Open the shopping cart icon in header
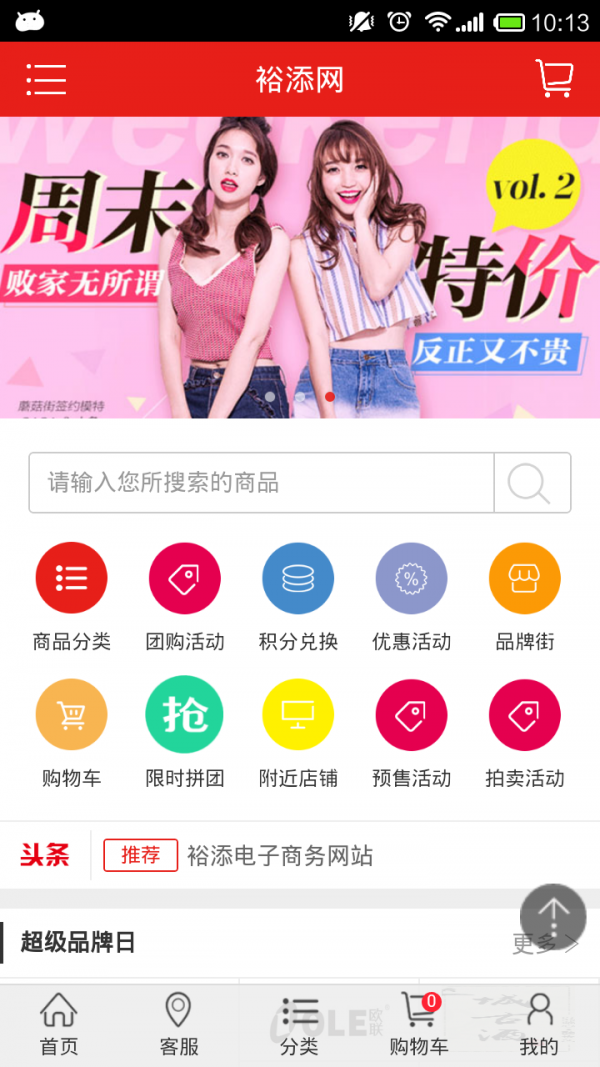This screenshot has height=1067, width=600. pyautogui.click(x=554, y=78)
